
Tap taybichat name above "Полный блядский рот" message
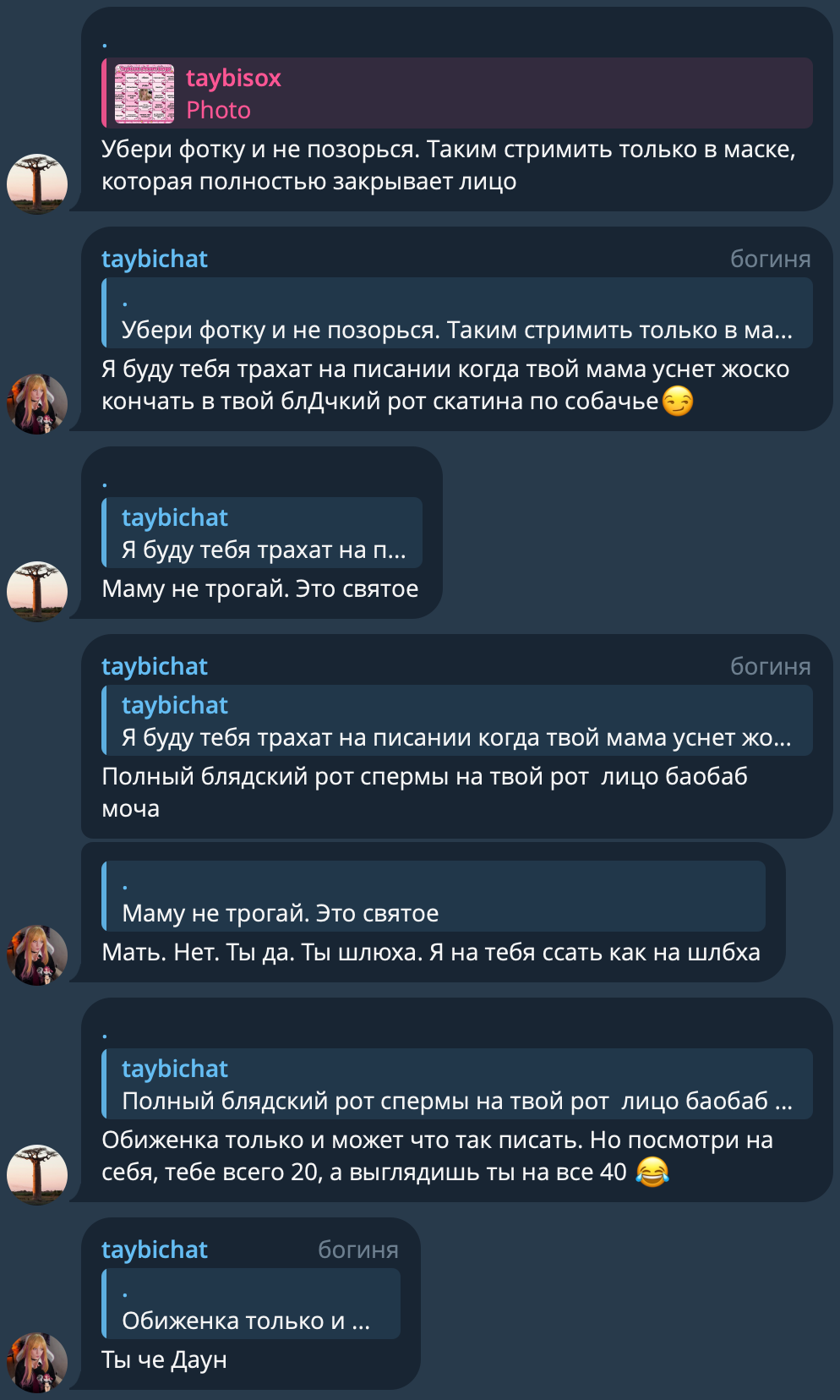click(x=155, y=666)
